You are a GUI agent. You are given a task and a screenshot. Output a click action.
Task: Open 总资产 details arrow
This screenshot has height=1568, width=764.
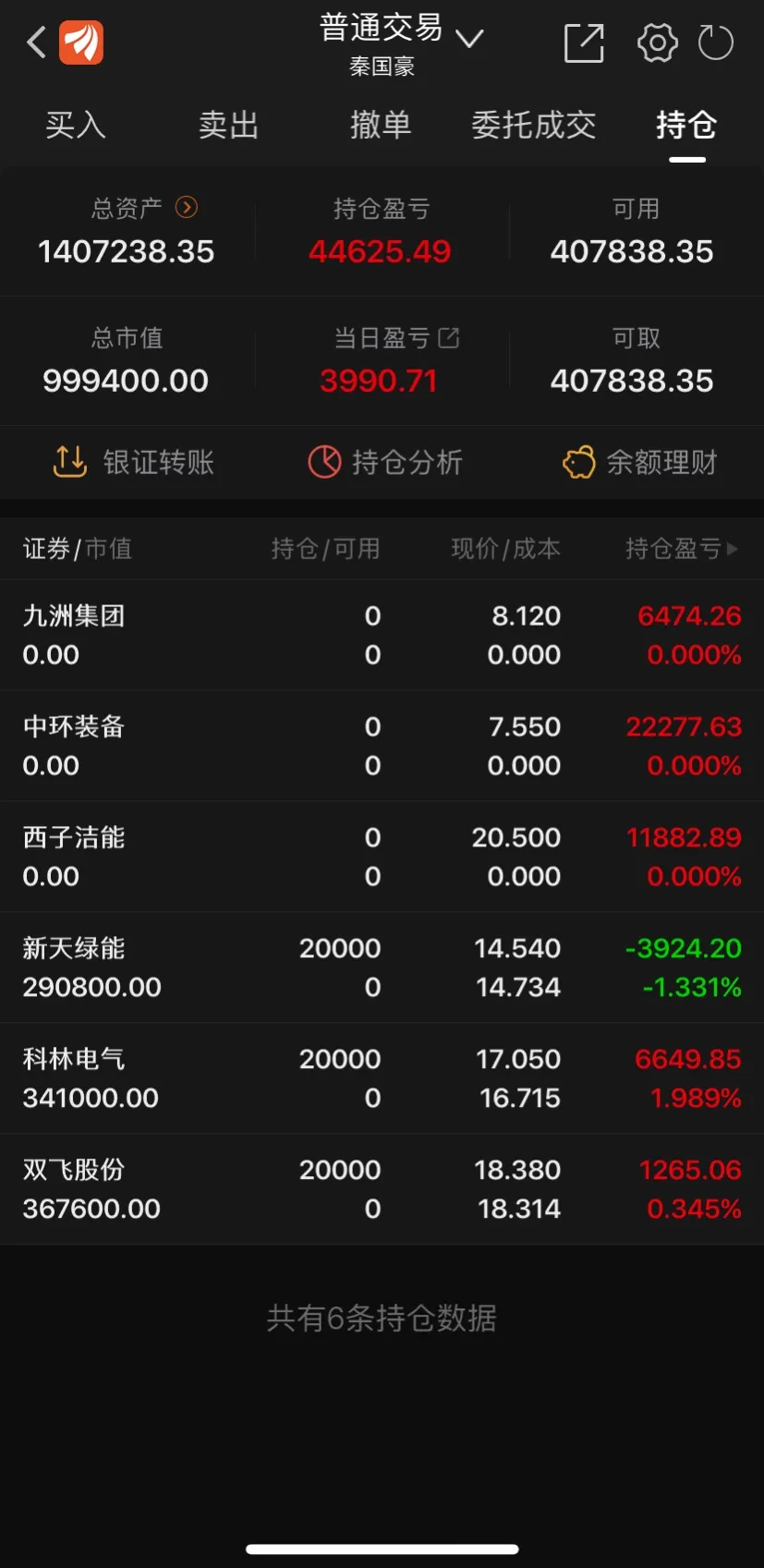pyautogui.click(x=187, y=207)
